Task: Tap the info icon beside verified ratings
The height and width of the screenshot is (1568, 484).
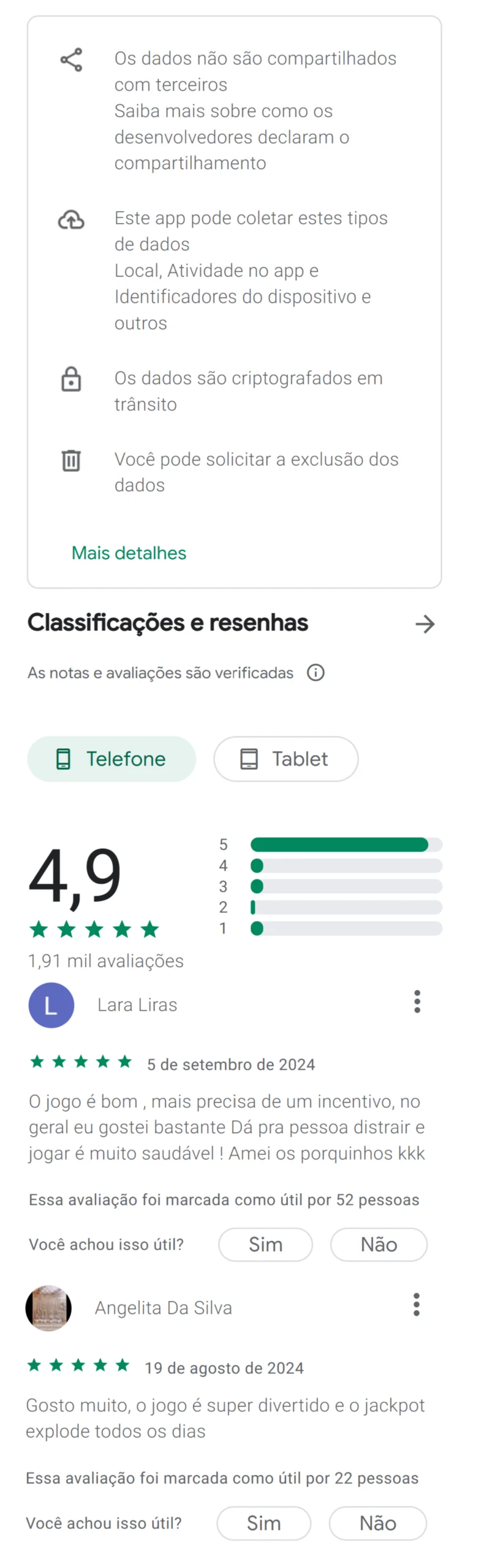Action: (316, 673)
